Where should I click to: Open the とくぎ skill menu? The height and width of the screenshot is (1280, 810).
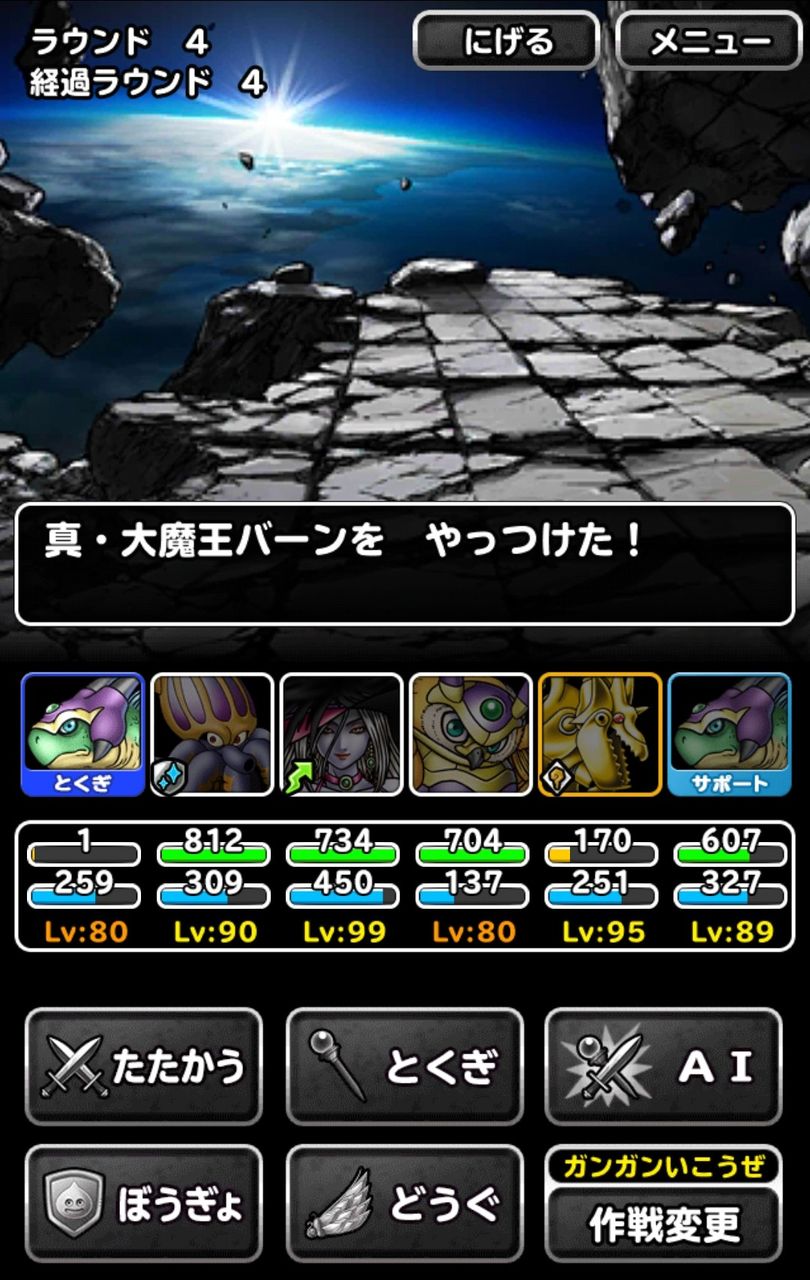(x=405, y=1064)
